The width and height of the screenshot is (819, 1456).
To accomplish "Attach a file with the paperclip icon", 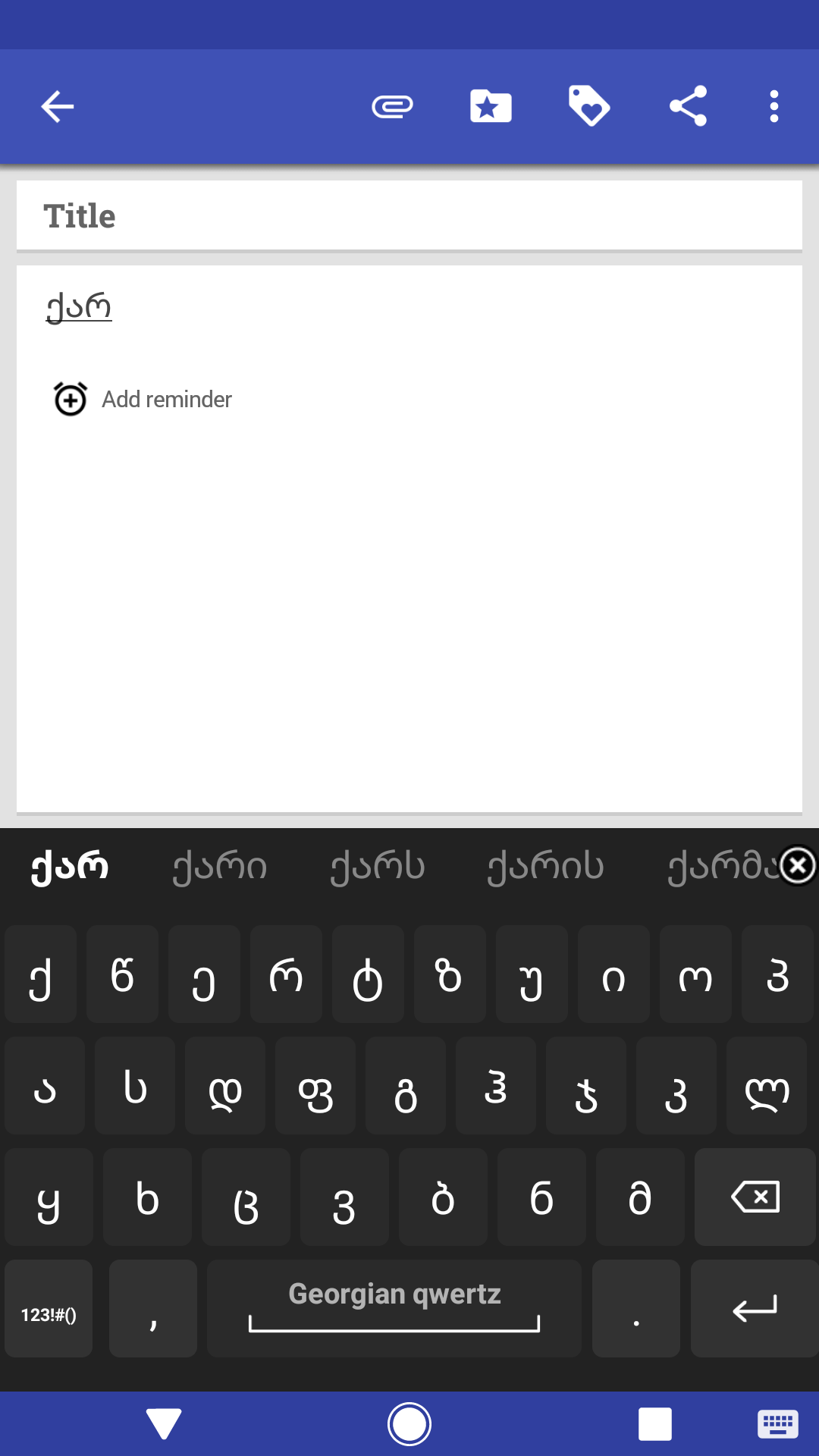I will [392, 106].
